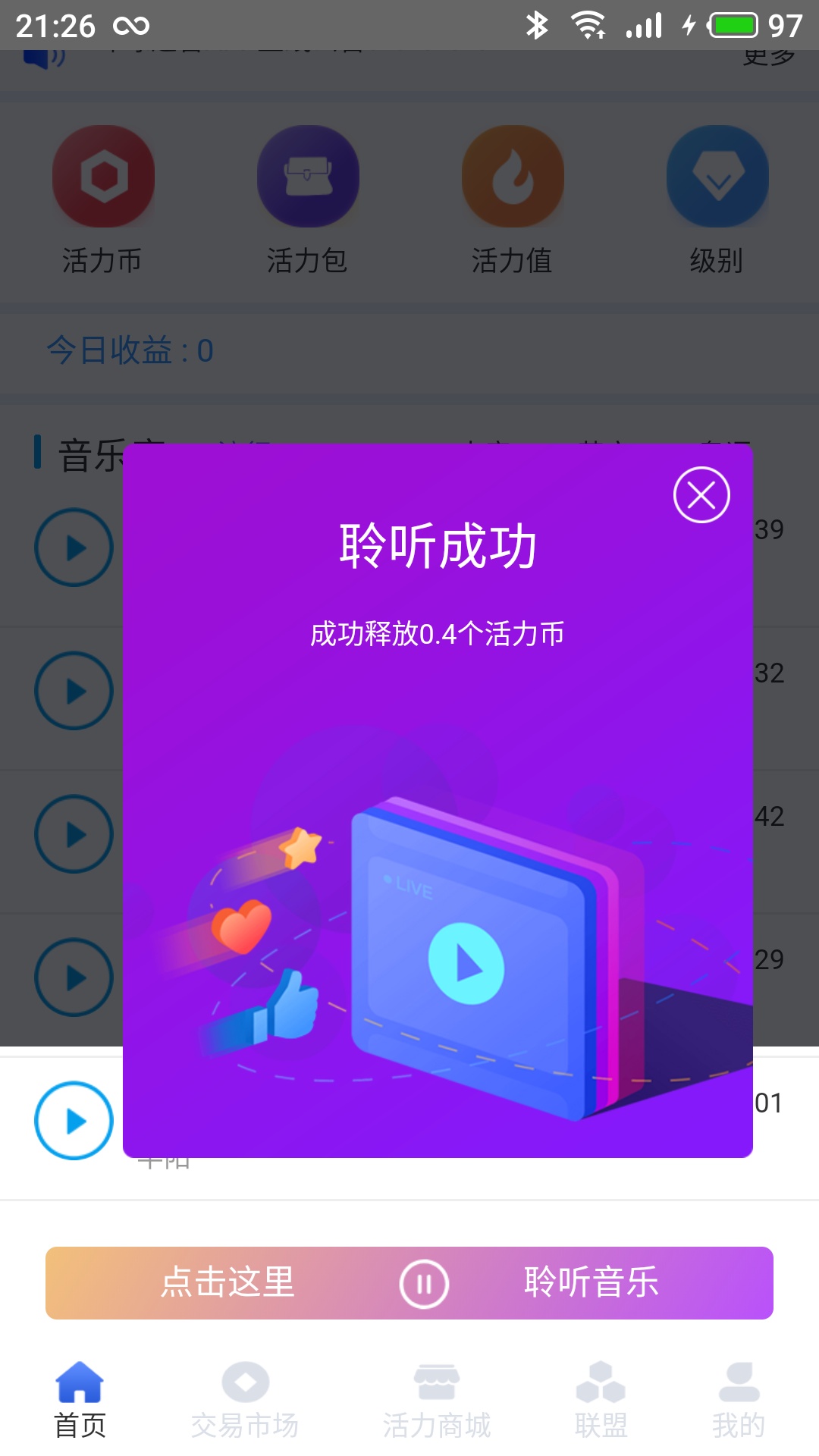Switch to the 交易市场 tab
Image resolution: width=819 pixels, height=1456 pixels.
245,1398
